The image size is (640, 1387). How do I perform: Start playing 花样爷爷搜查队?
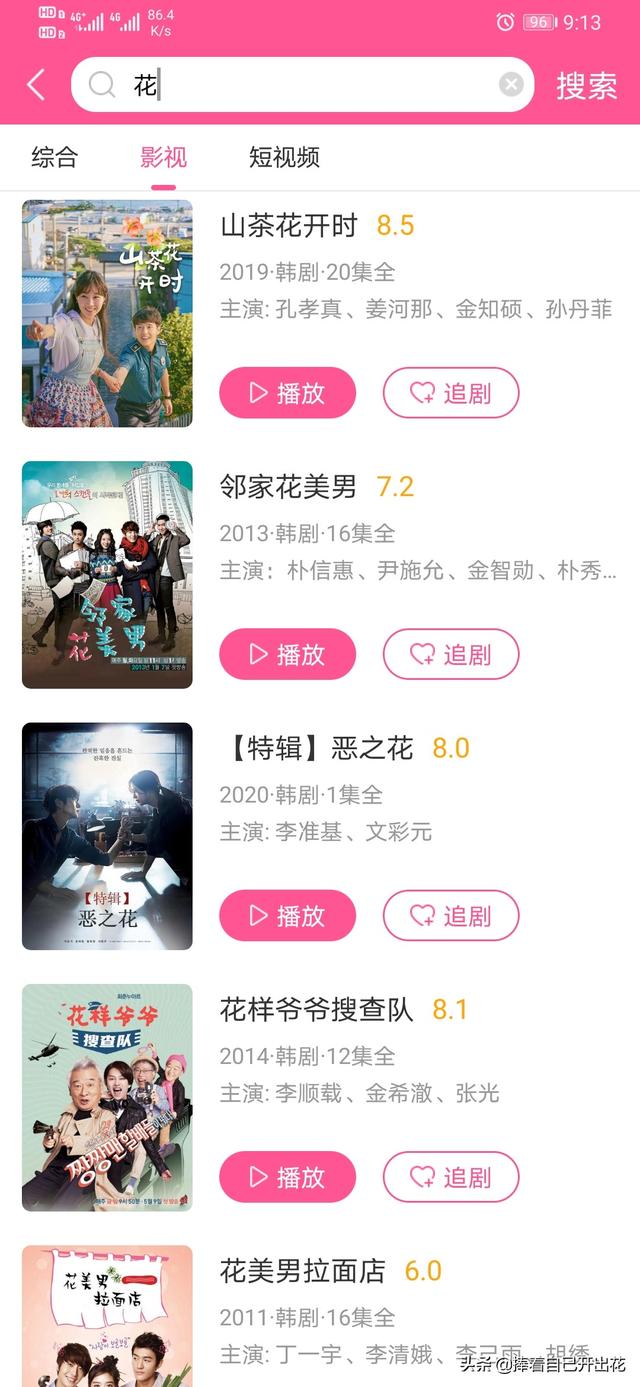point(287,1177)
